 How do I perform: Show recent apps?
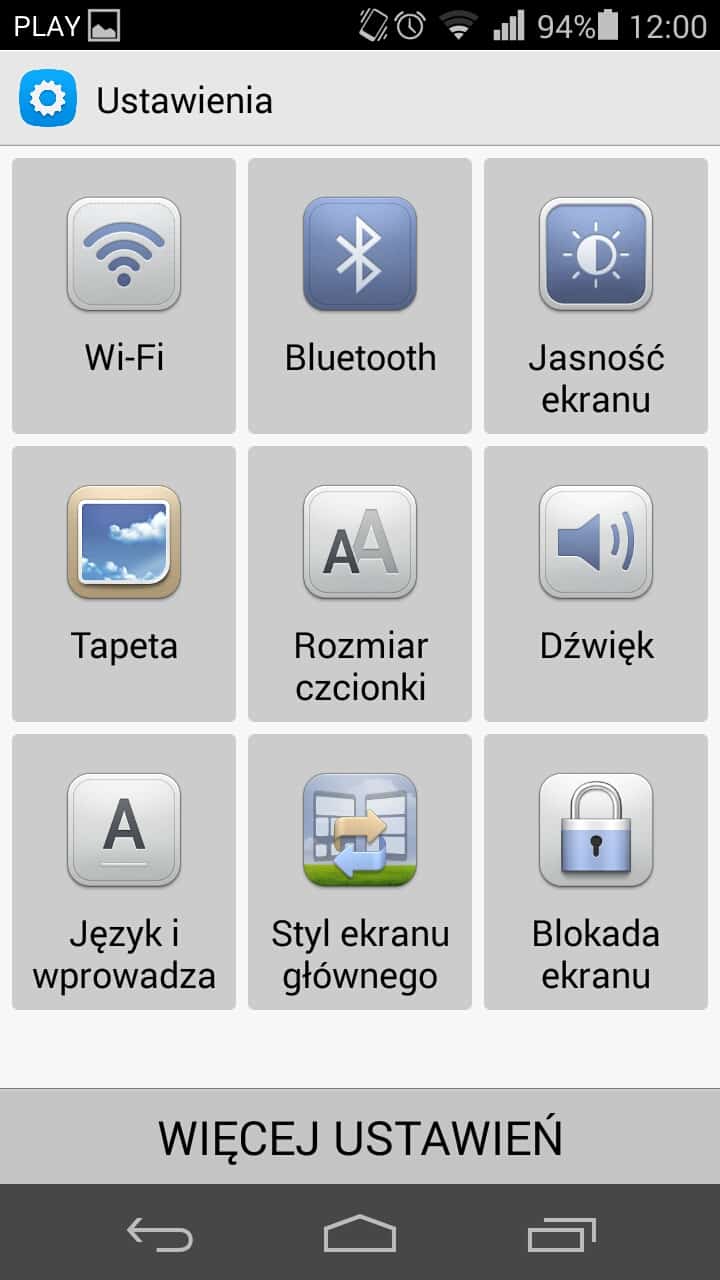[561, 1234]
